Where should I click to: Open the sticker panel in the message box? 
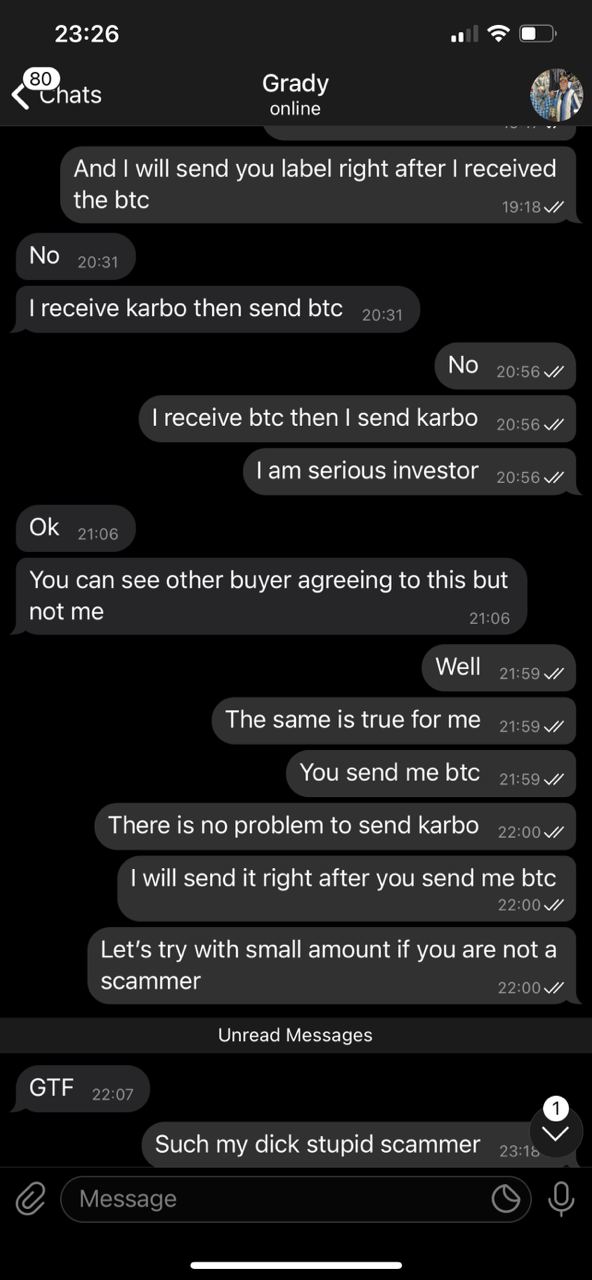tap(505, 1199)
